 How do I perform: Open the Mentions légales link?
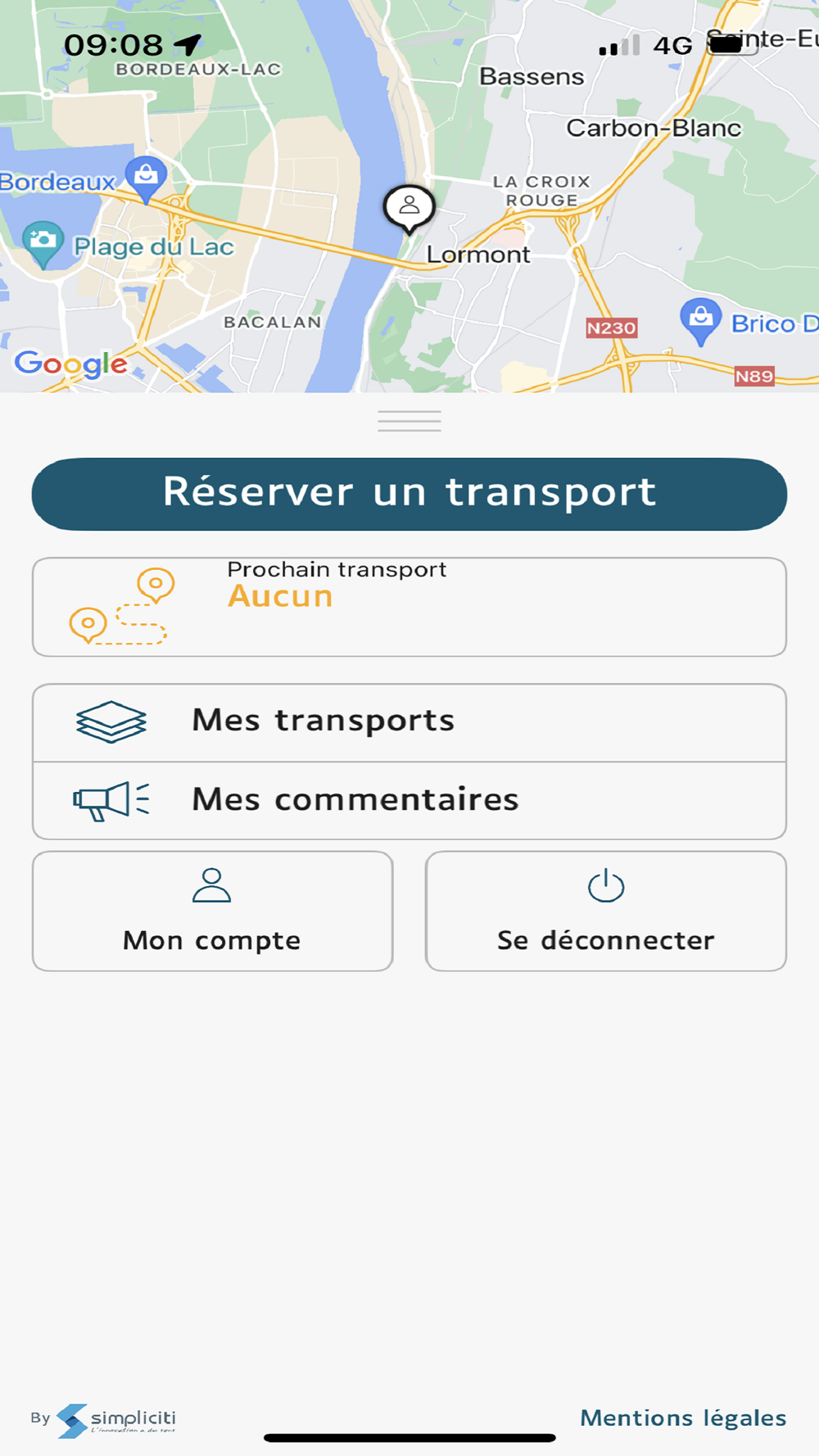click(683, 1418)
